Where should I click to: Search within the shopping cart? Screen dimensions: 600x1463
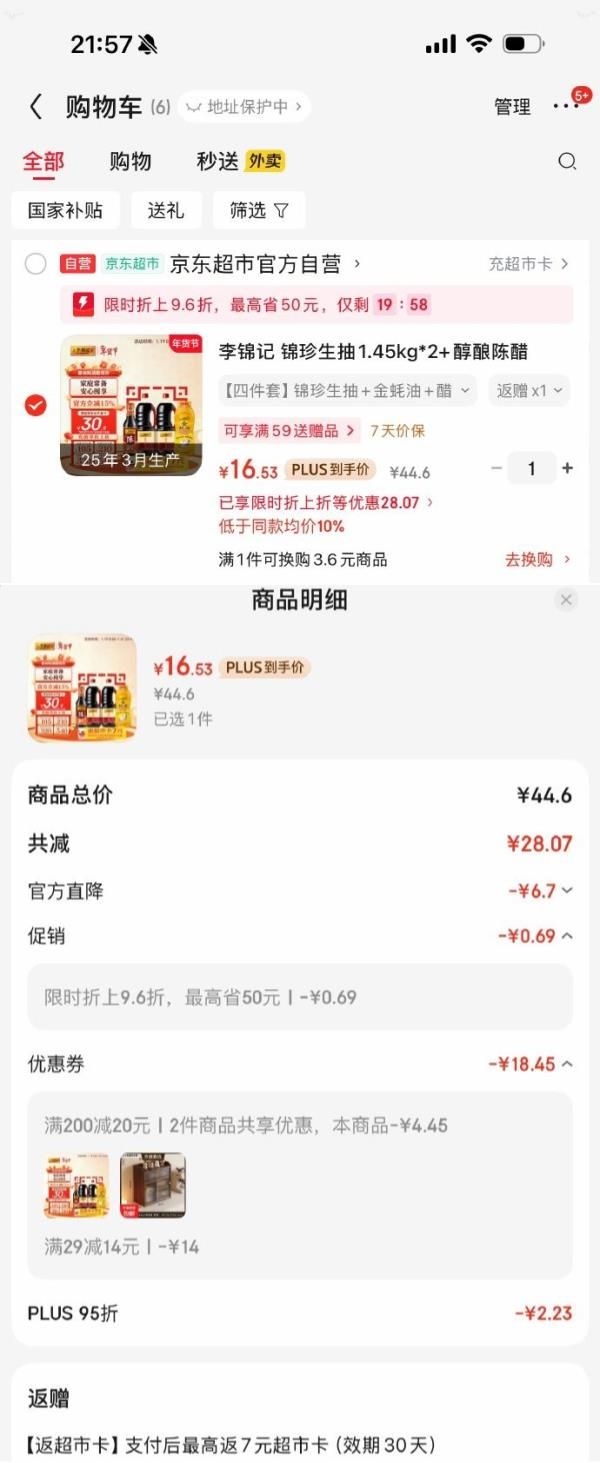(x=567, y=162)
